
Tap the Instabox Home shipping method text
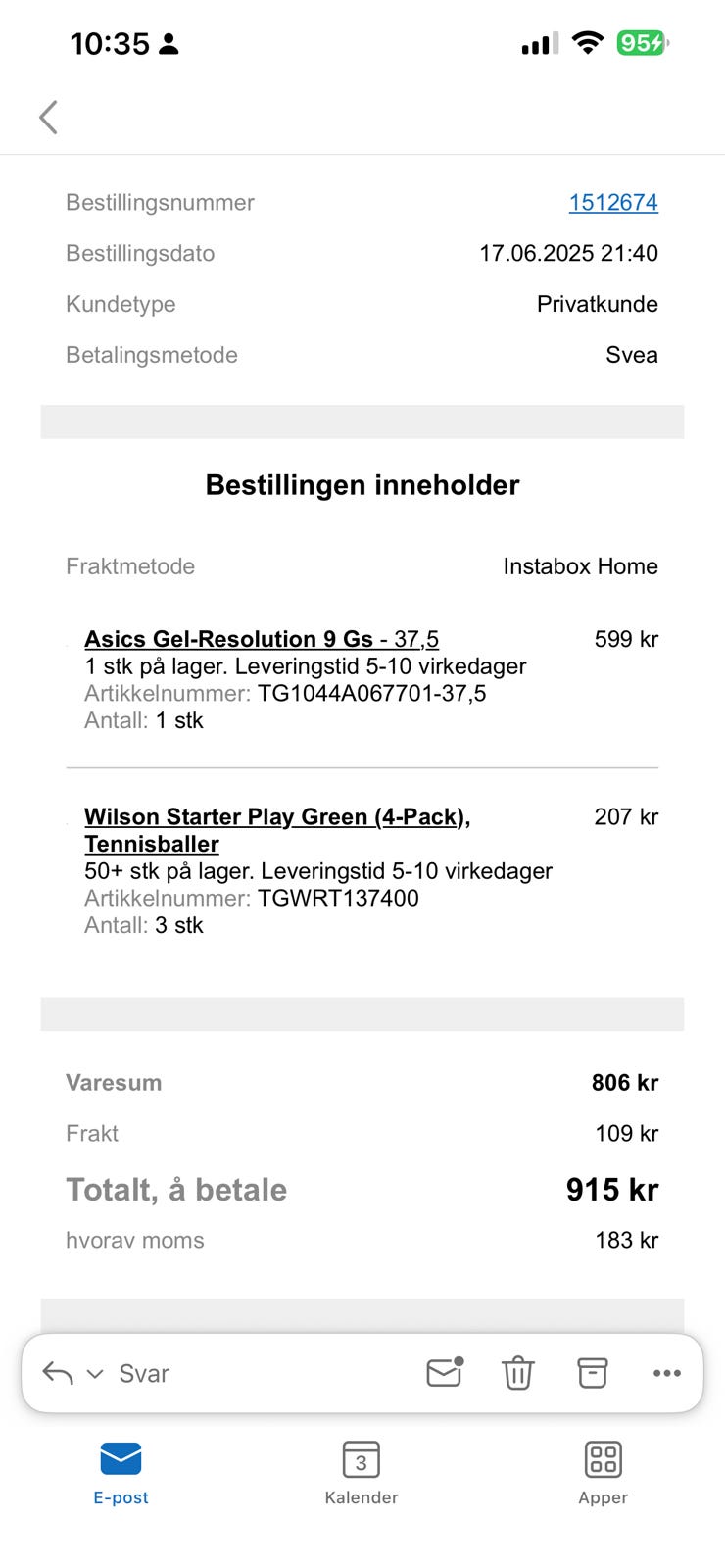click(579, 565)
